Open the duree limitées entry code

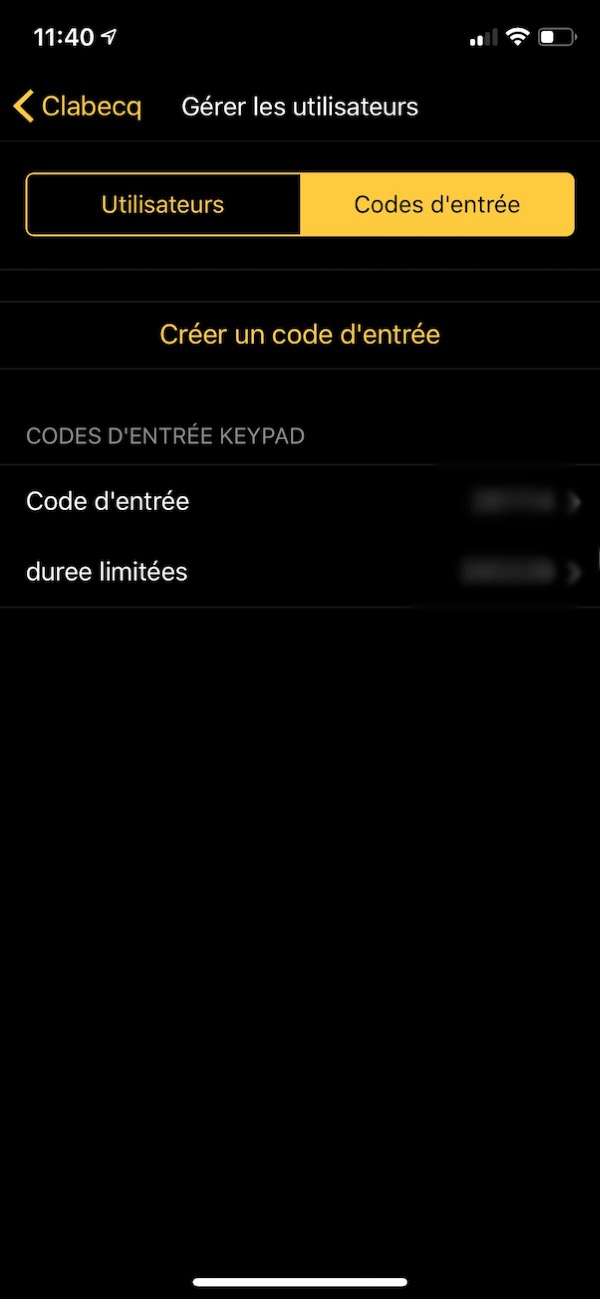(x=300, y=572)
